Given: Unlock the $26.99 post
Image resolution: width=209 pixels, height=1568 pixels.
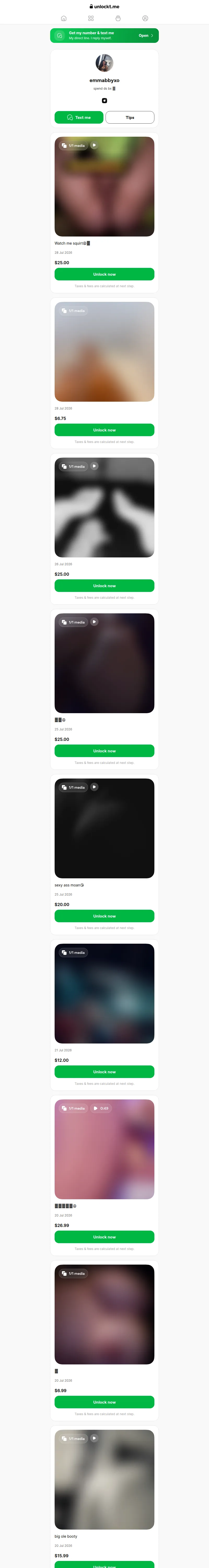Looking at the screenshot, I should click(104, 1237).
